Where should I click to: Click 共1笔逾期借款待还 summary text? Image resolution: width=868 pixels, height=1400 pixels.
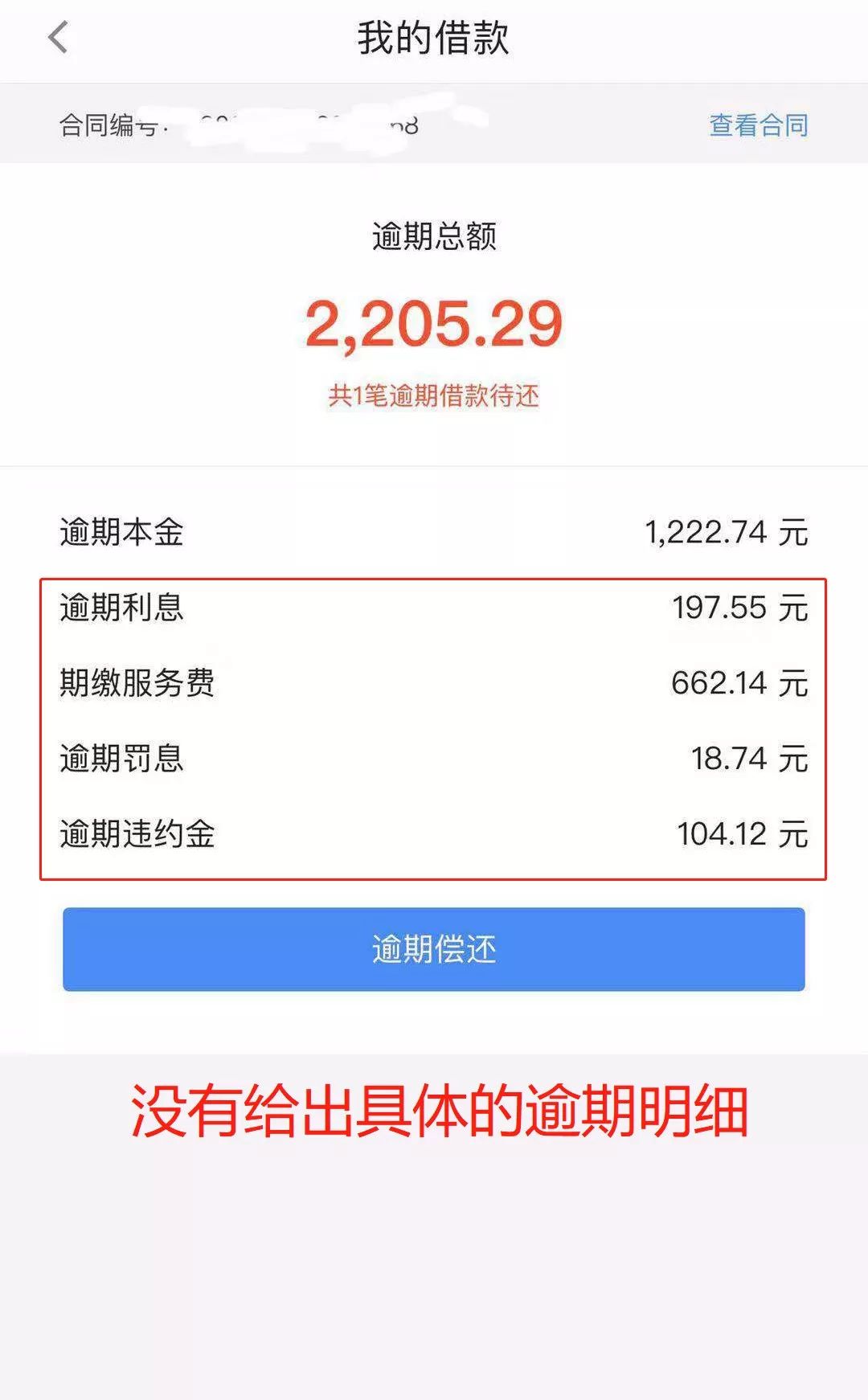coord(434,395)
